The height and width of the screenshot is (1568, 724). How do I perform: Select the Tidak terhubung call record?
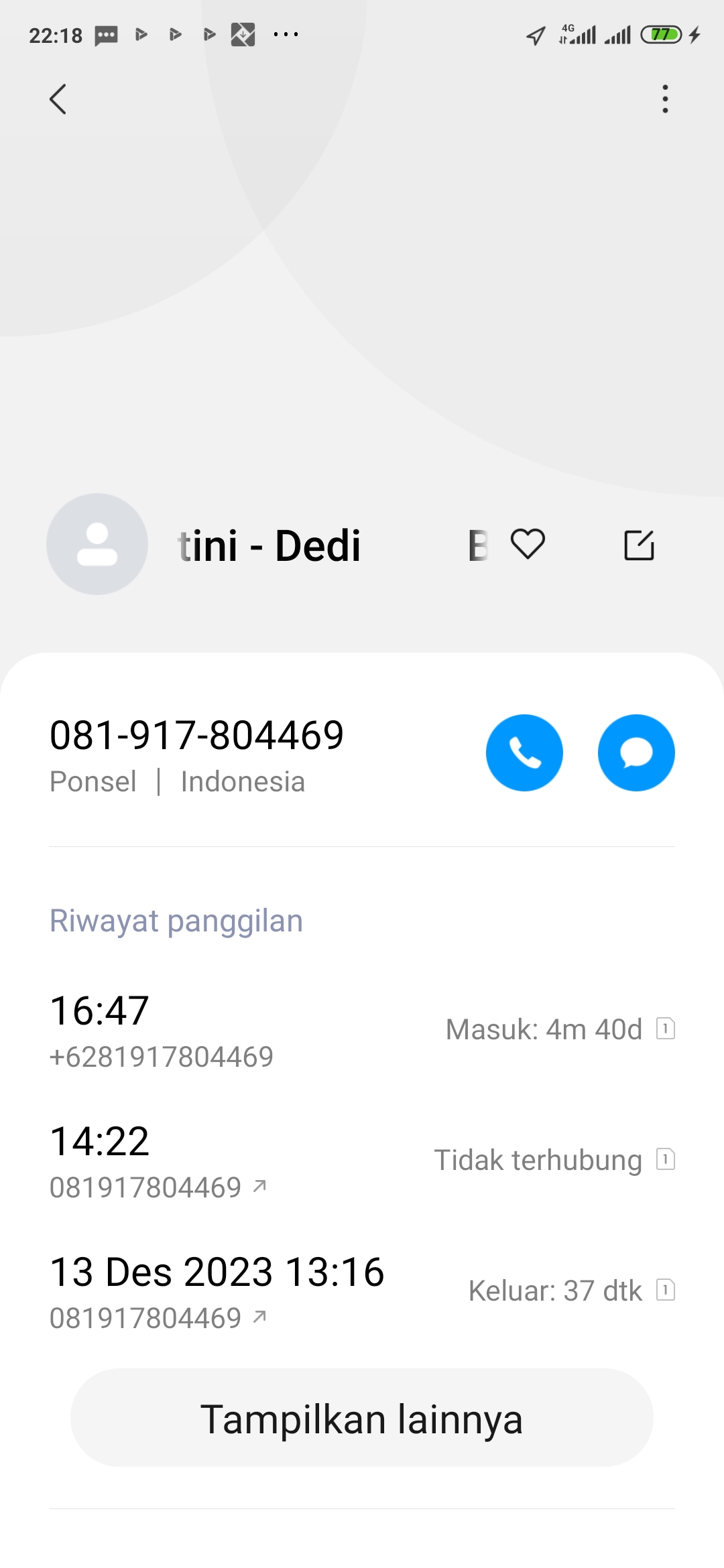(536, 1159)
